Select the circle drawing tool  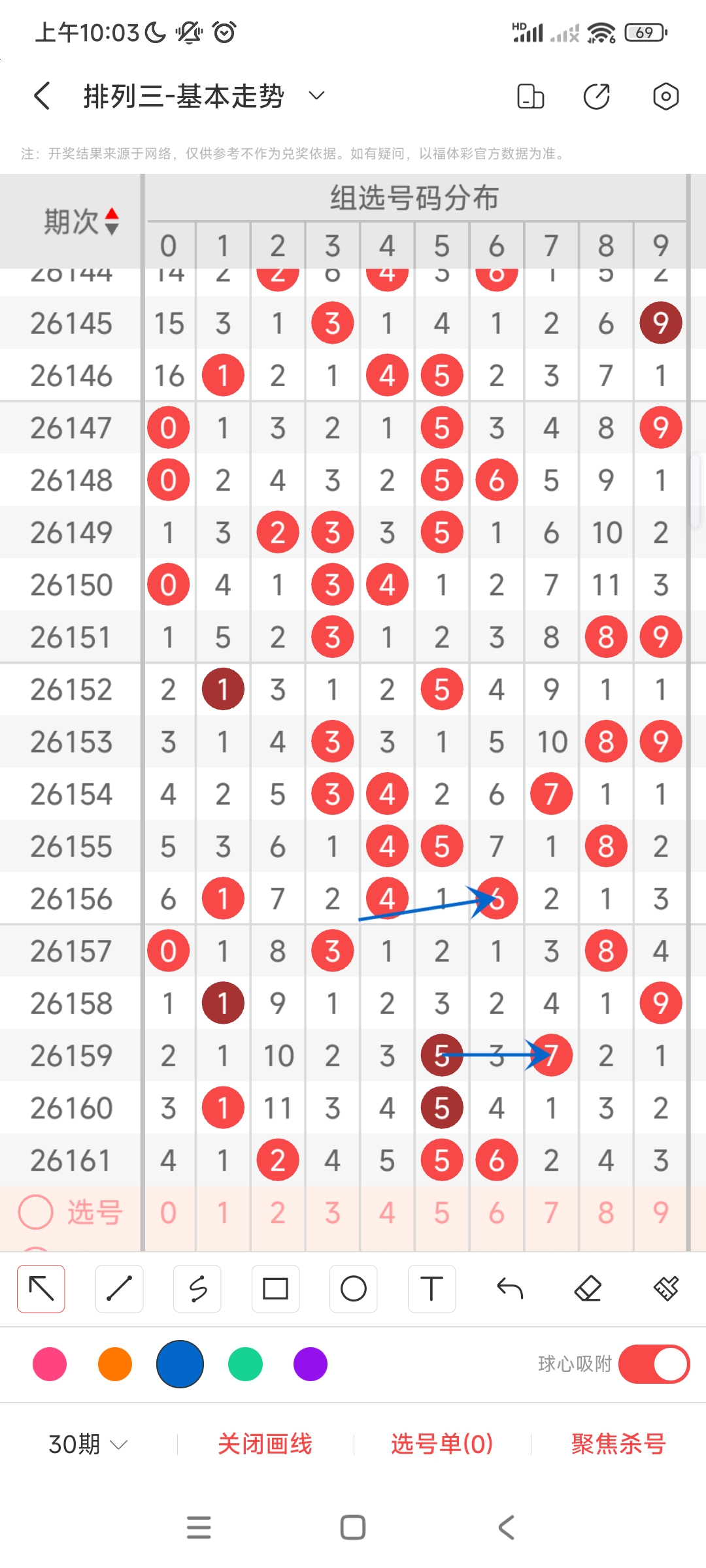tap(353, 1288)
